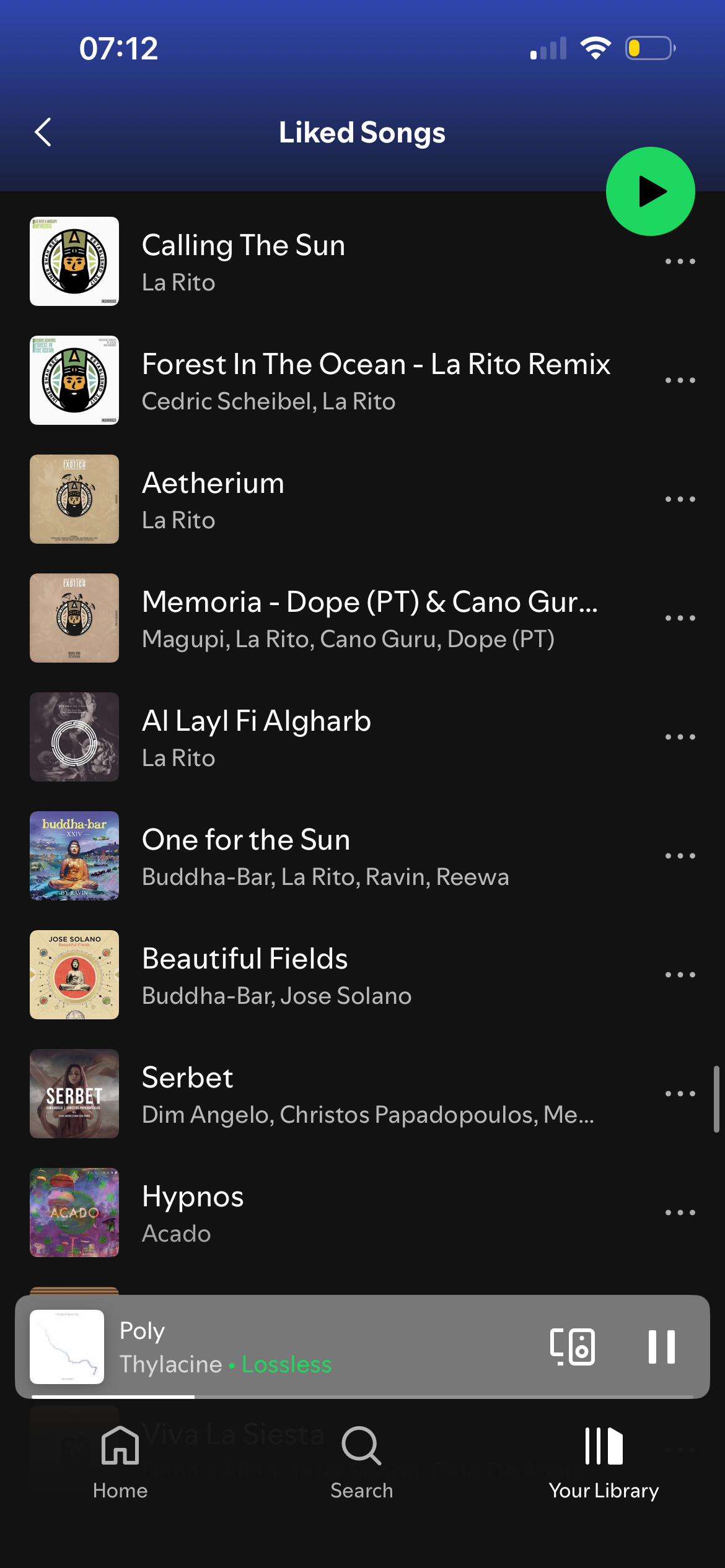Play Forest In The Ocean - La Rito Remix
The width and height of the screenshot is (725, 1568).
pos(376,380)
